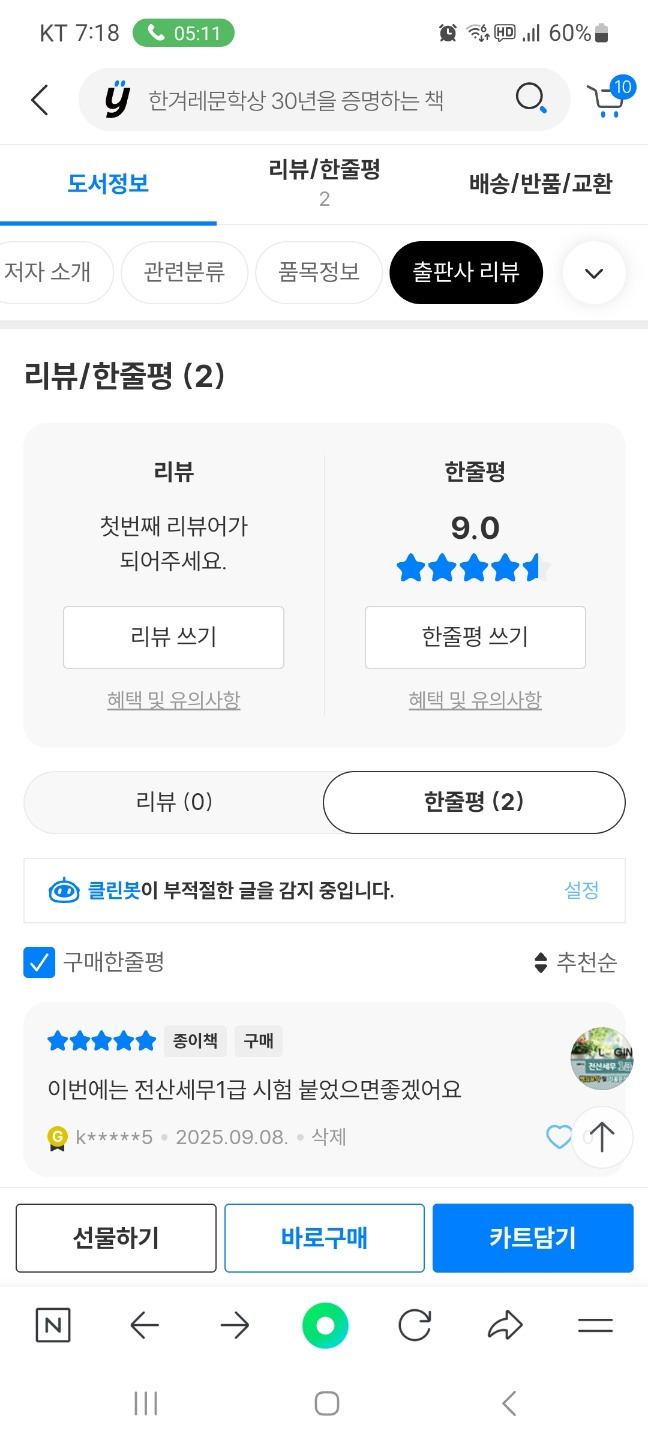
Task: Add the book with 카트담기
Action: point(532,1238)
